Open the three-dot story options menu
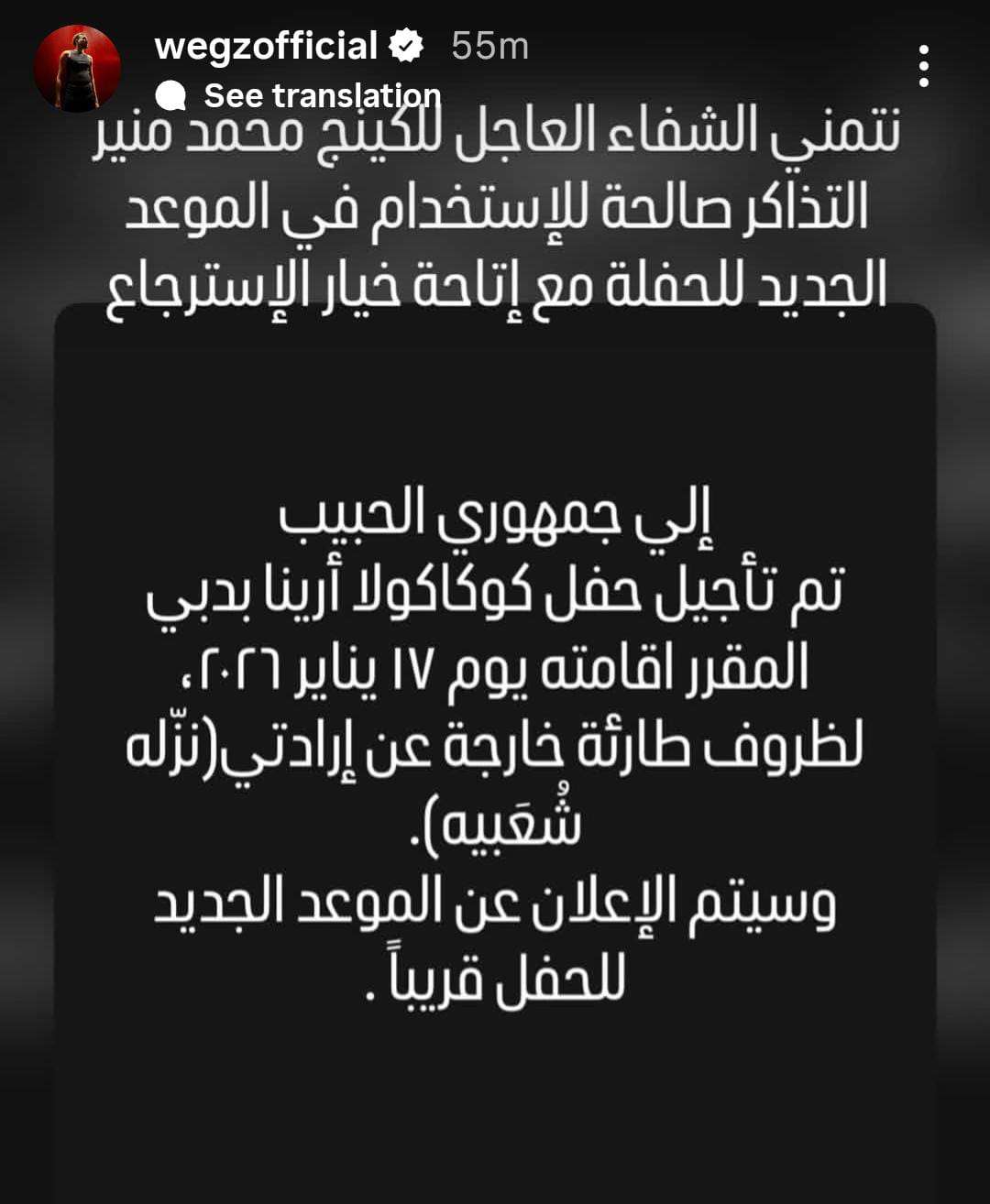Viewport: 990px width, 1204px height. [x=923, y=66]
